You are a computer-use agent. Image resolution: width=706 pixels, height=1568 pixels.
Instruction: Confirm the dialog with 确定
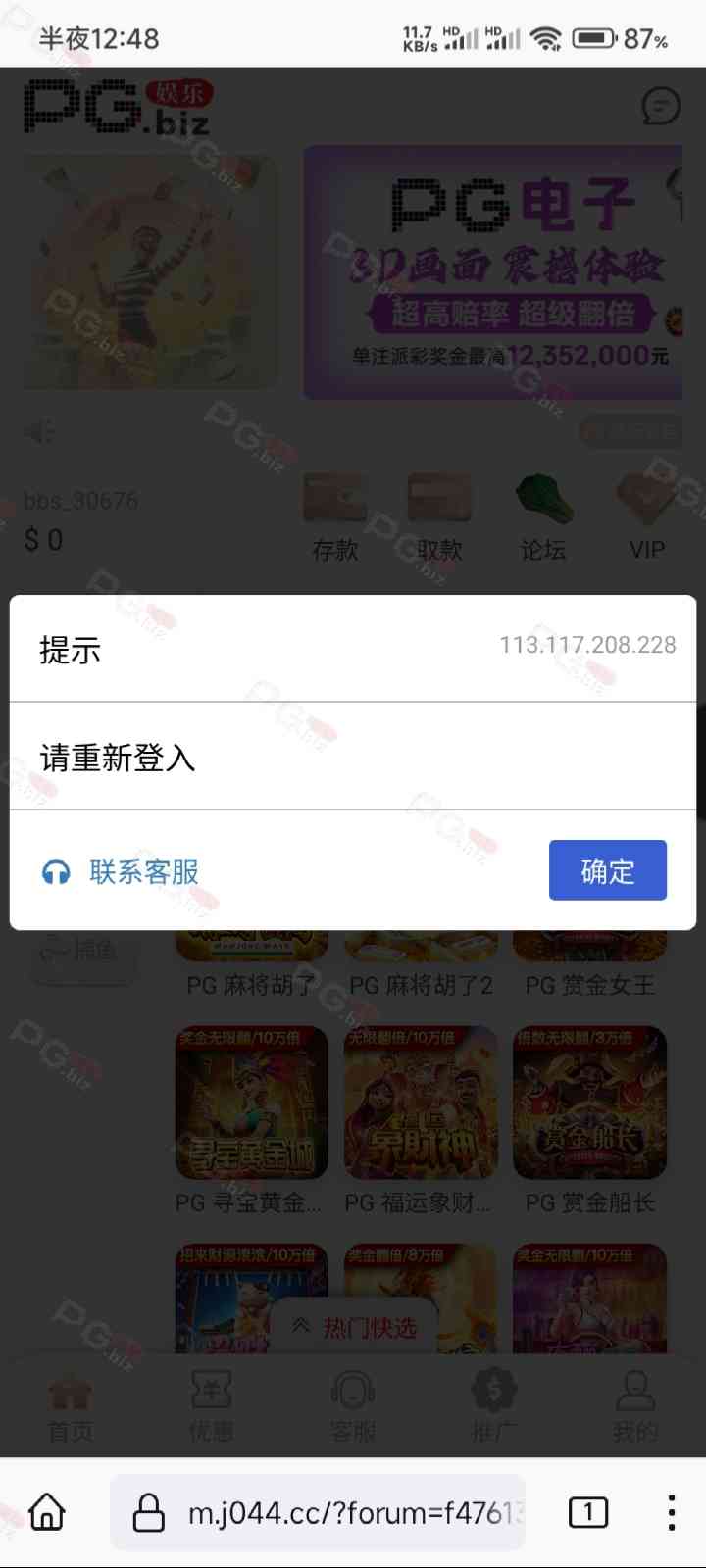click(x=607, y=870)
